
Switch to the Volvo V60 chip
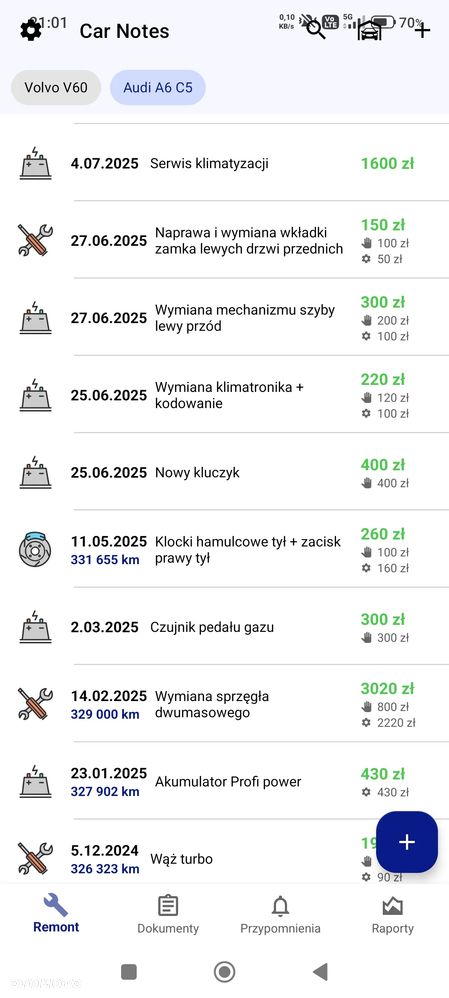(56, 87)
